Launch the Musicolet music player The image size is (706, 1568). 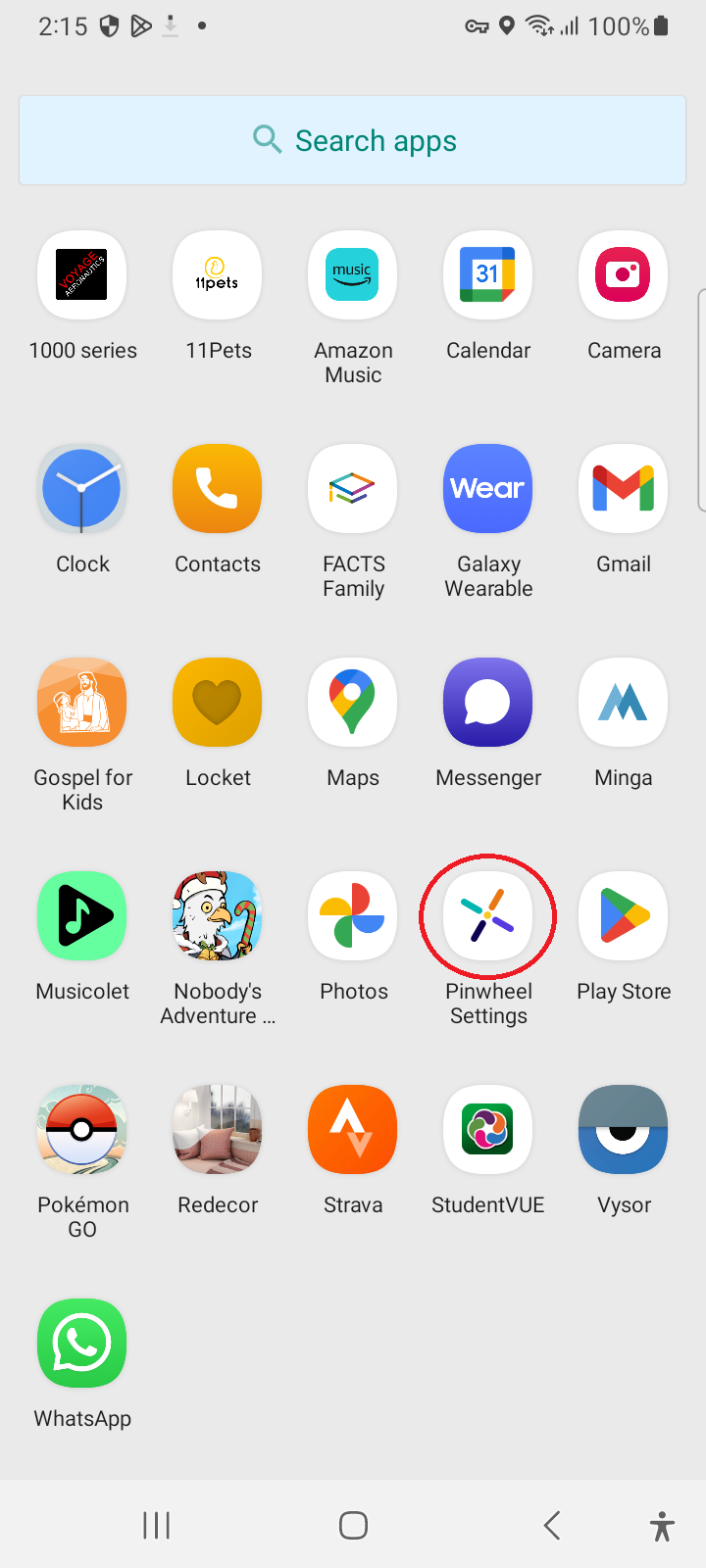coord(81,915)
